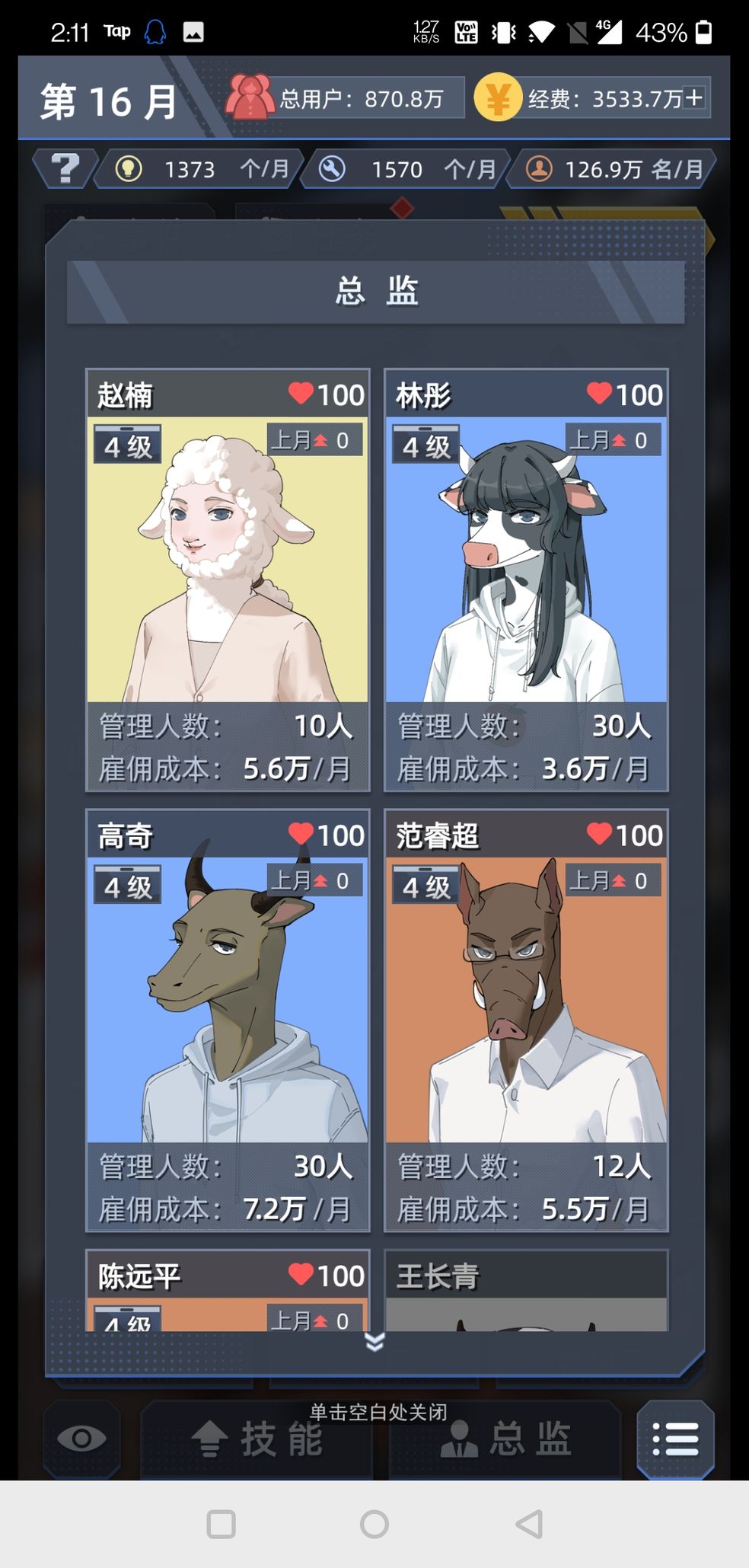
Task: Select director 林彤 card
Action: tap(526, 580)
